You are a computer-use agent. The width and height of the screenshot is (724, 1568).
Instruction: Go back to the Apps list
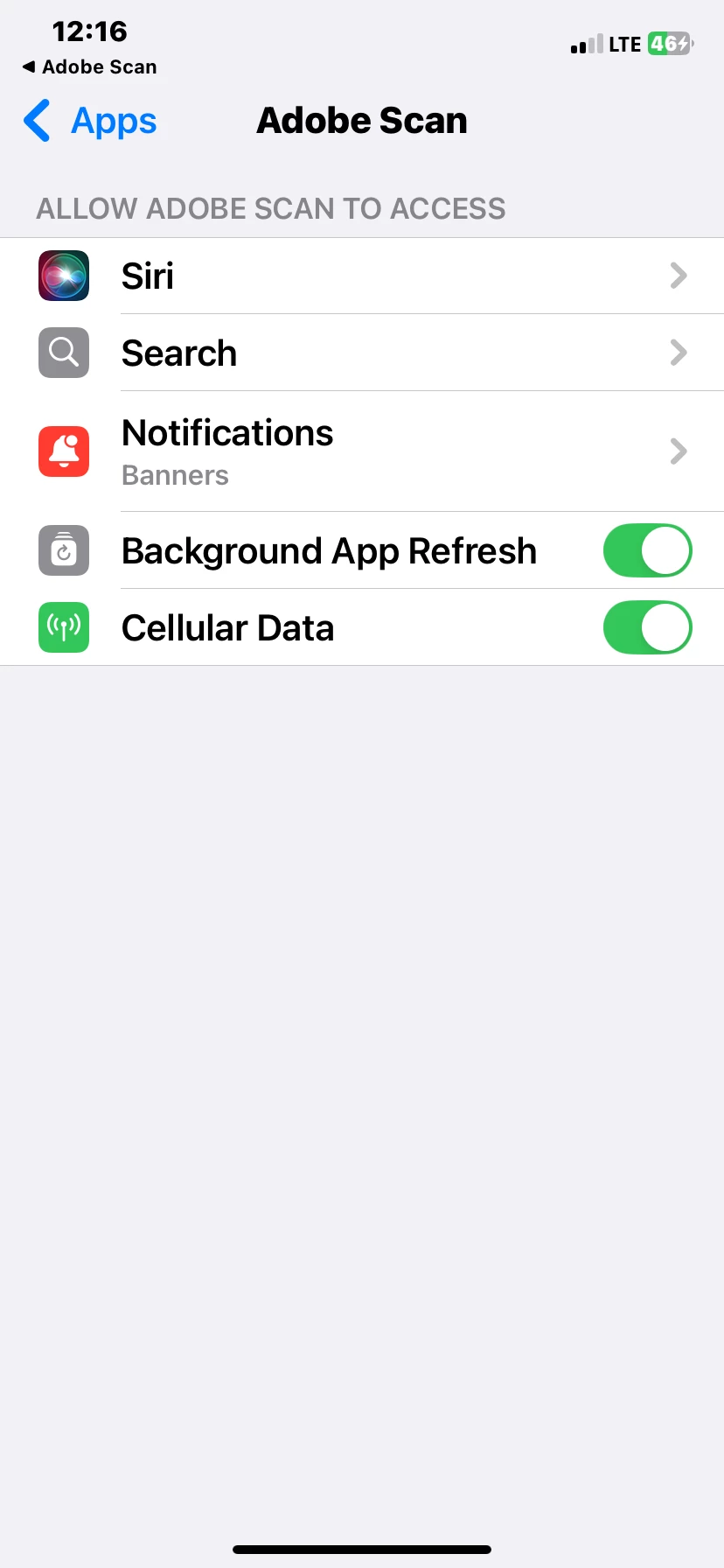(91, 121)
